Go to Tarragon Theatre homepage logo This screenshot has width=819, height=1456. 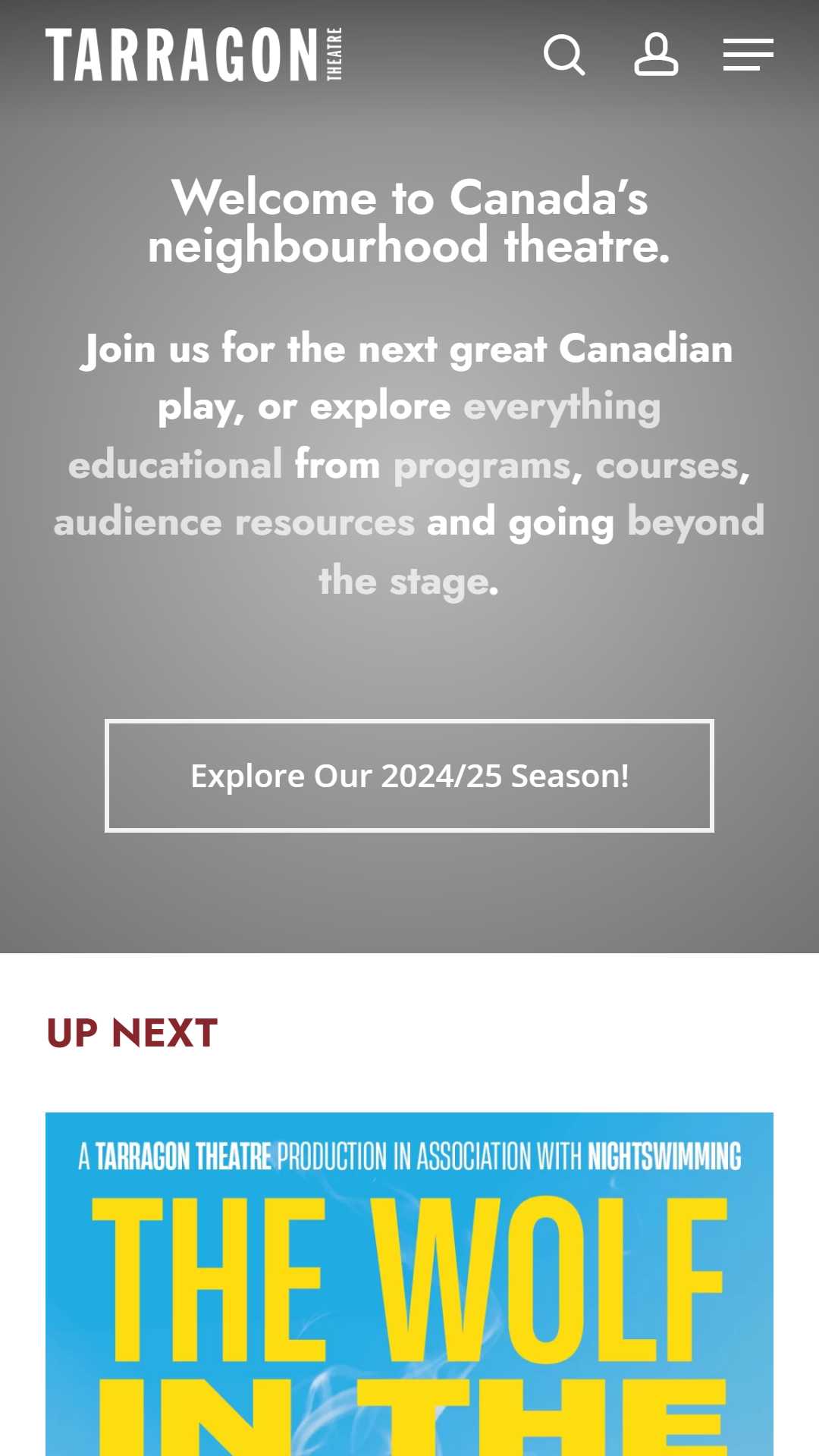coord(194,55)
